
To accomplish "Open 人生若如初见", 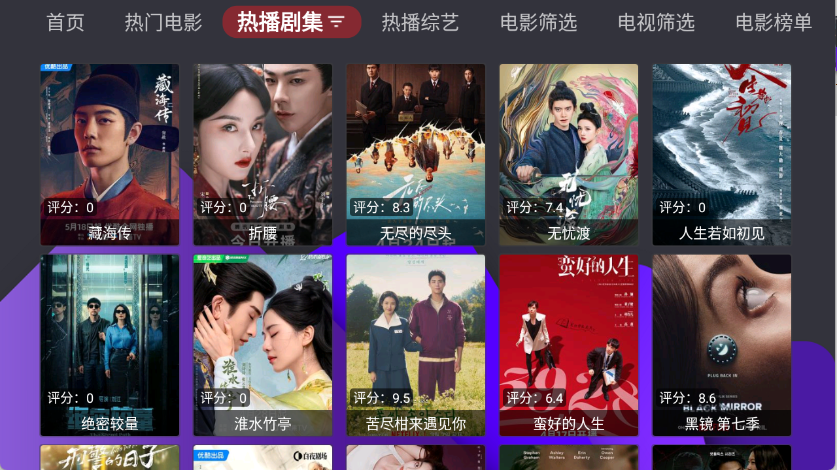I will (722, 155).
